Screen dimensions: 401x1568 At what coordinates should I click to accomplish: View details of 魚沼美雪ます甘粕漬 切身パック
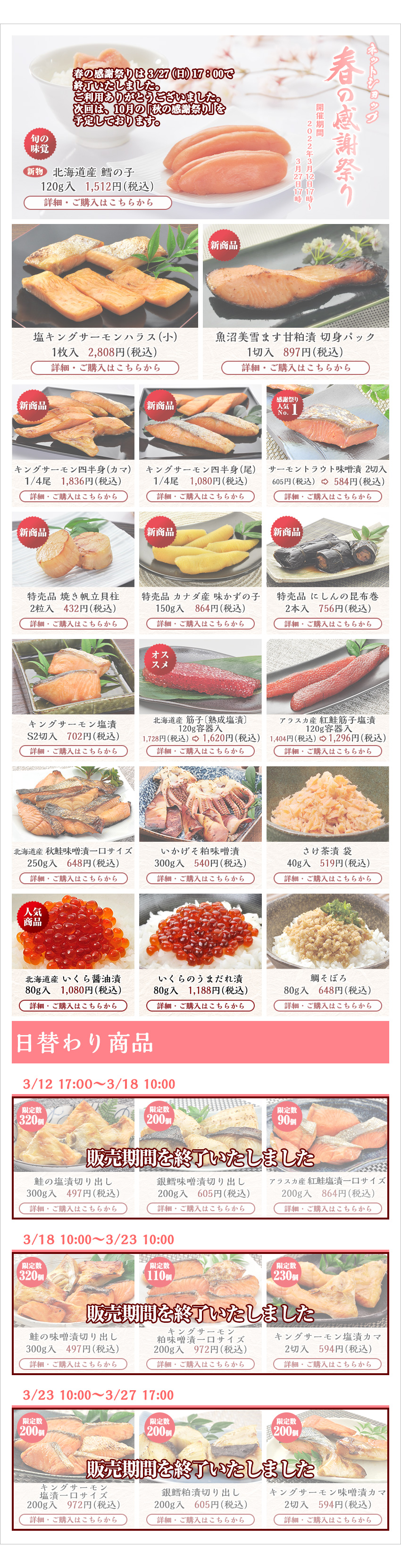(x=296, y=368)
